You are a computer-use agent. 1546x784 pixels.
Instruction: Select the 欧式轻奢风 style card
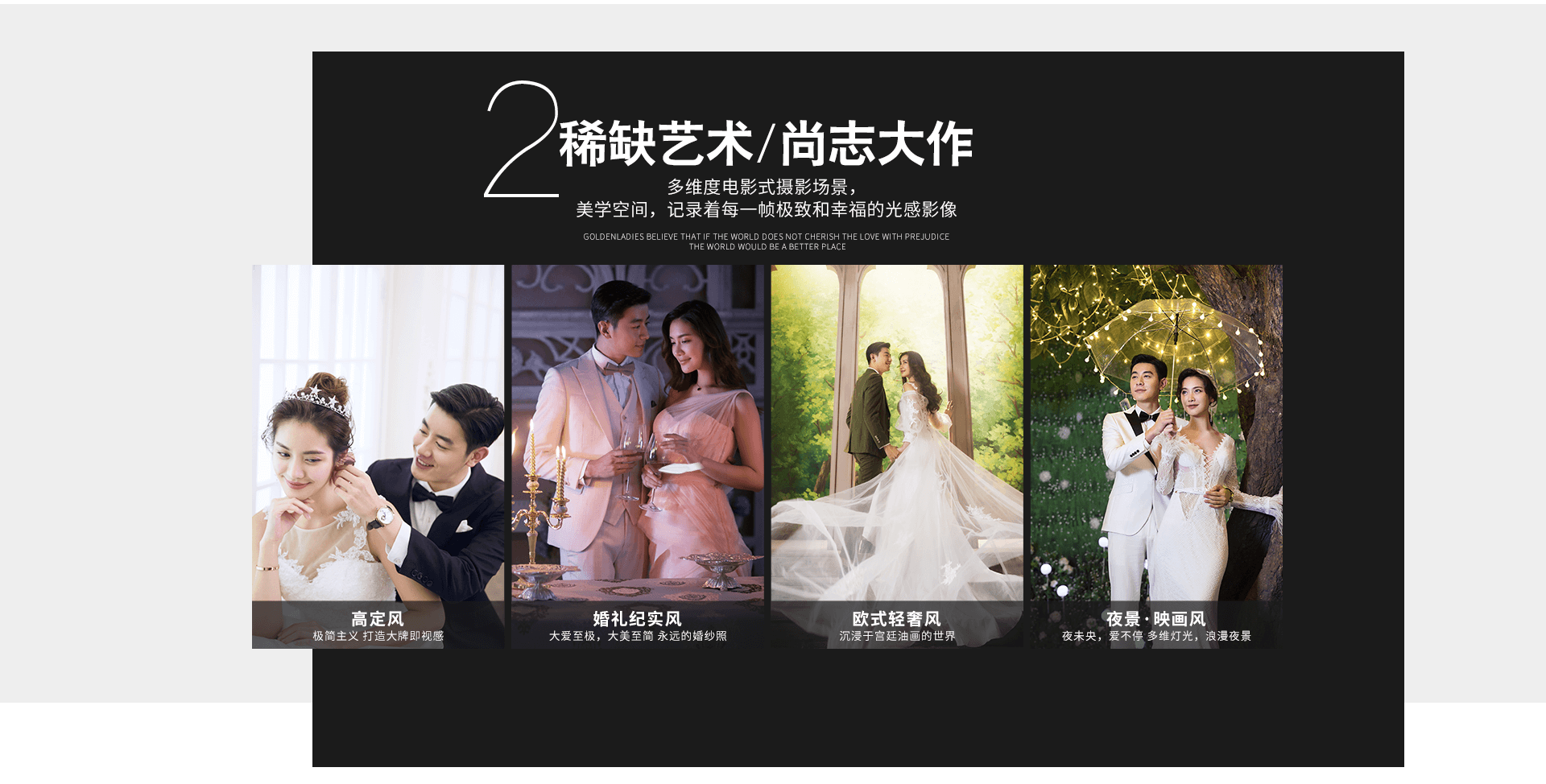click(896, 456)
